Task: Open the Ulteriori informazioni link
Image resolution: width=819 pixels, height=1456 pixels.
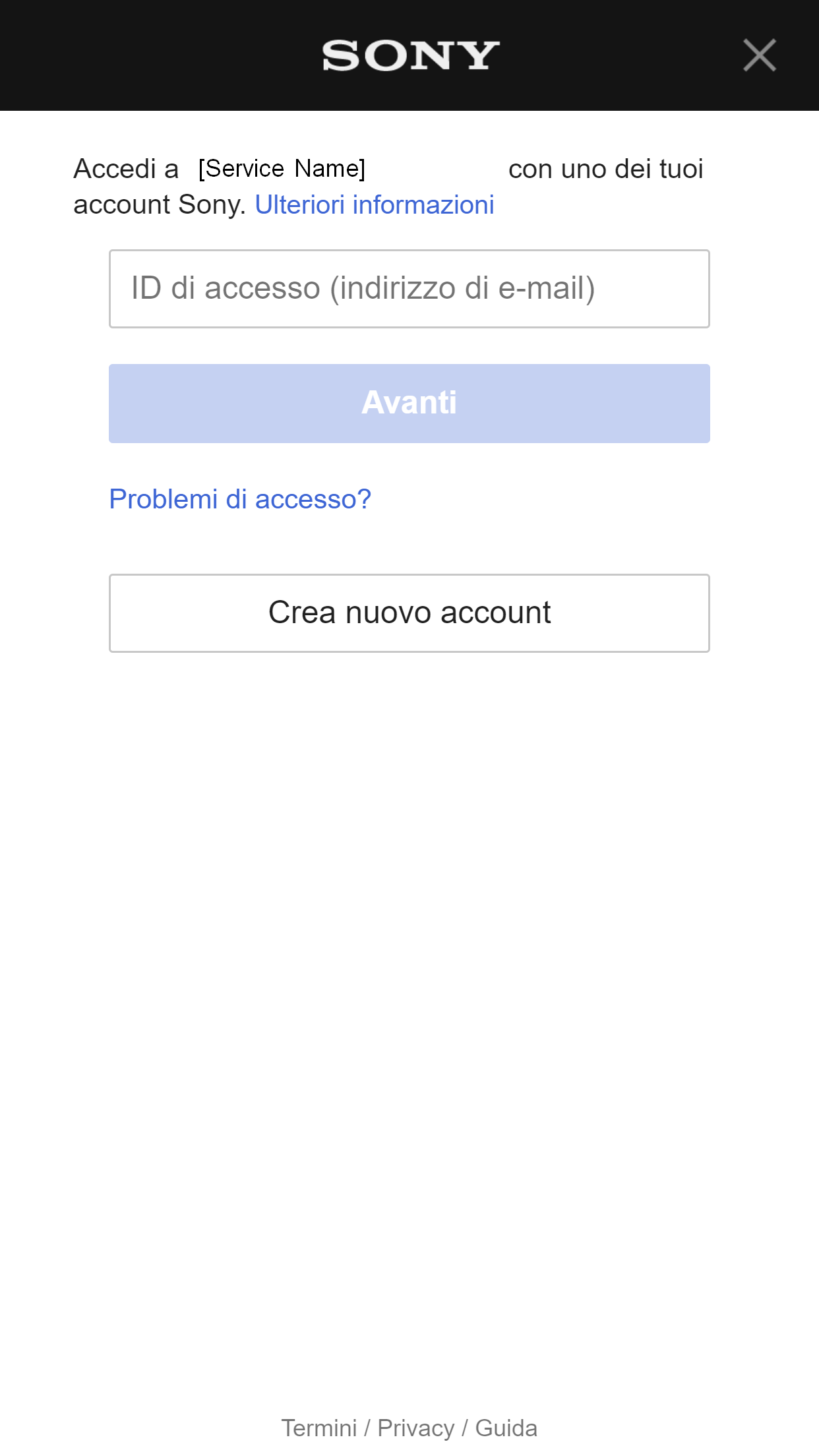Action: [374, 205]
